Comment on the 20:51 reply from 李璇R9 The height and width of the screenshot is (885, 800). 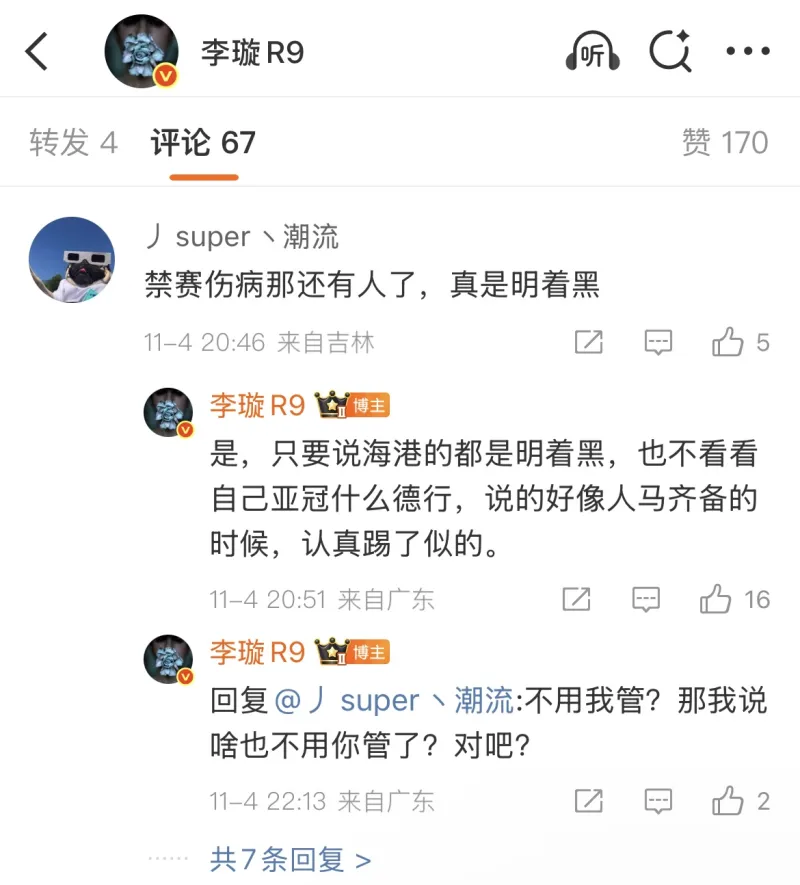pyautogui.click(x=646, y=599)
